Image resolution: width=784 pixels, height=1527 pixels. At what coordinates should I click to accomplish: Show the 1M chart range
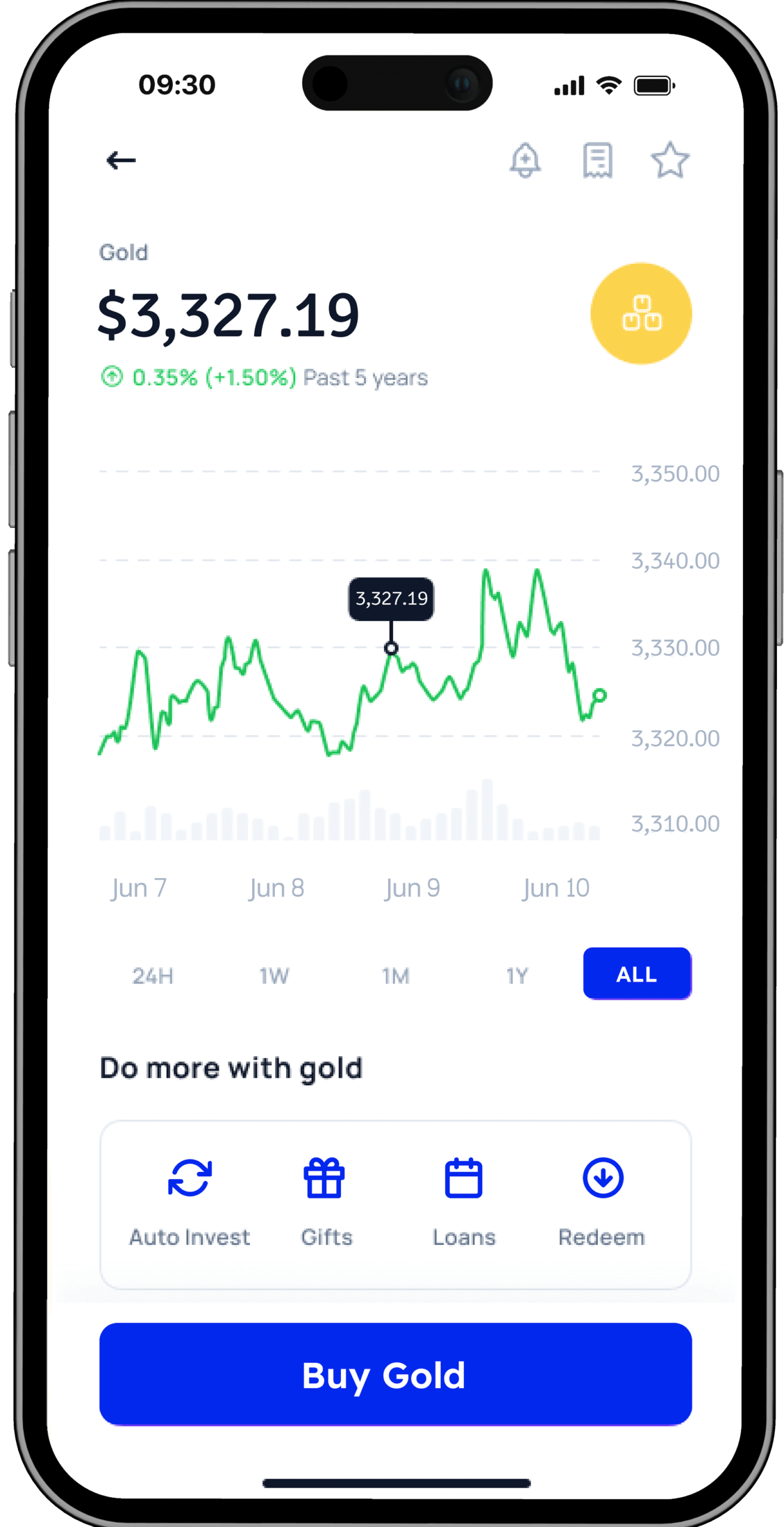pyautogui.click(x=396, y=976)
